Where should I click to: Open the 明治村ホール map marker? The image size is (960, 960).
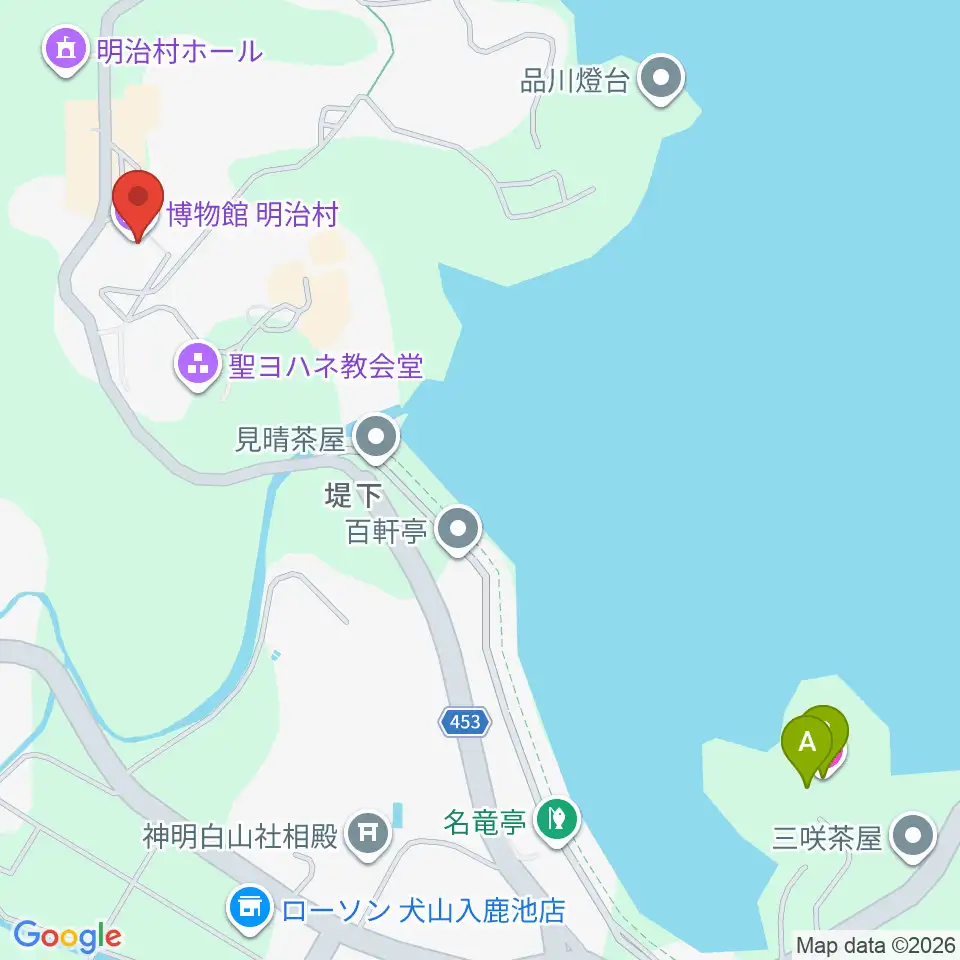coord(66,51)
